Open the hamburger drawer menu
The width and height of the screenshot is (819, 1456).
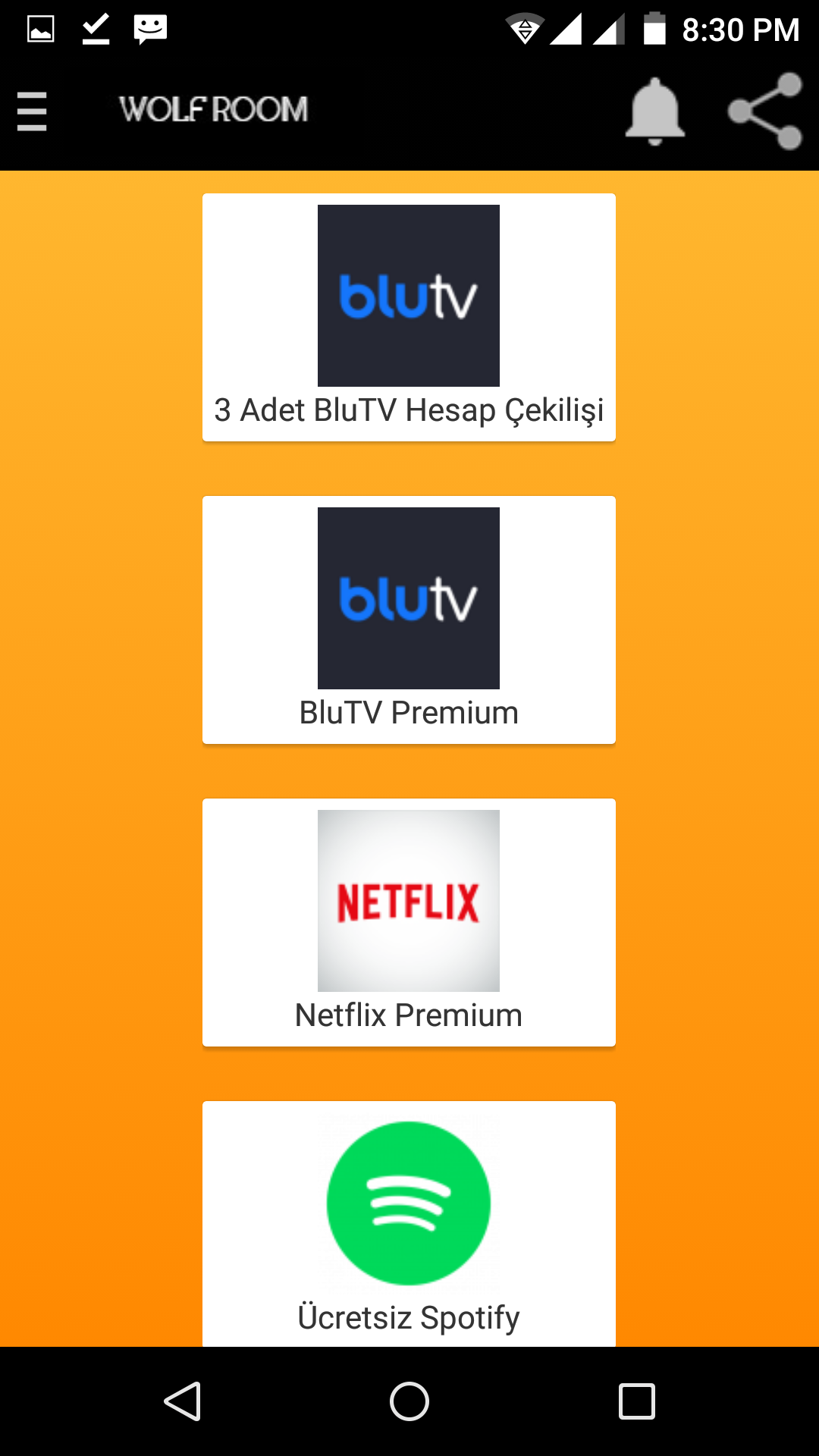(x=32, y=111)
